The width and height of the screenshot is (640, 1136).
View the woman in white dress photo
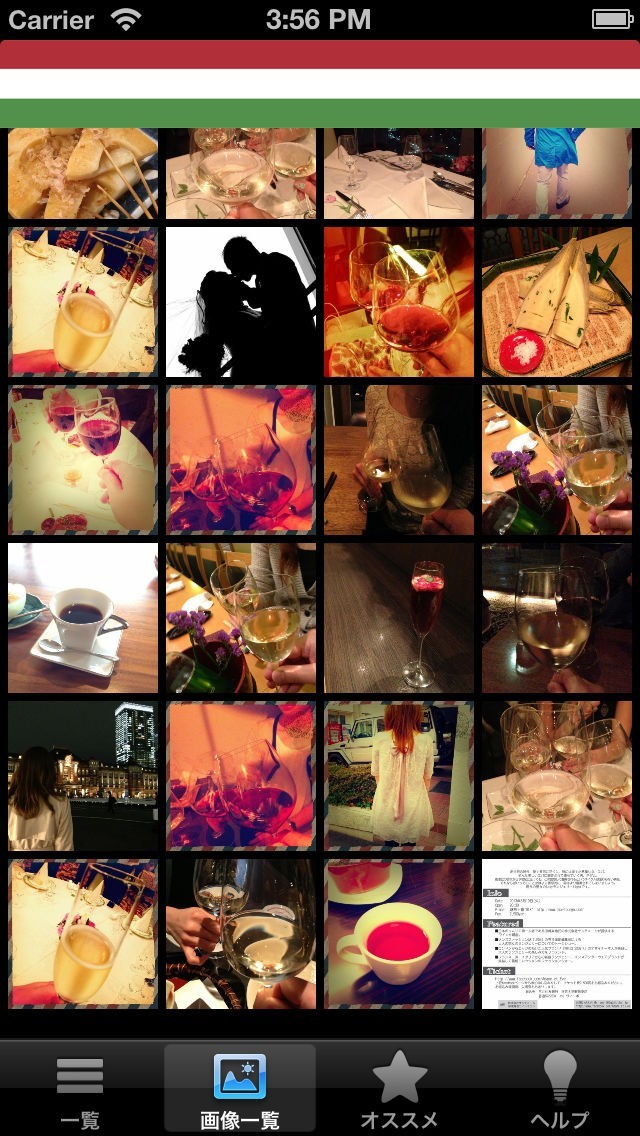pos(399,776)
